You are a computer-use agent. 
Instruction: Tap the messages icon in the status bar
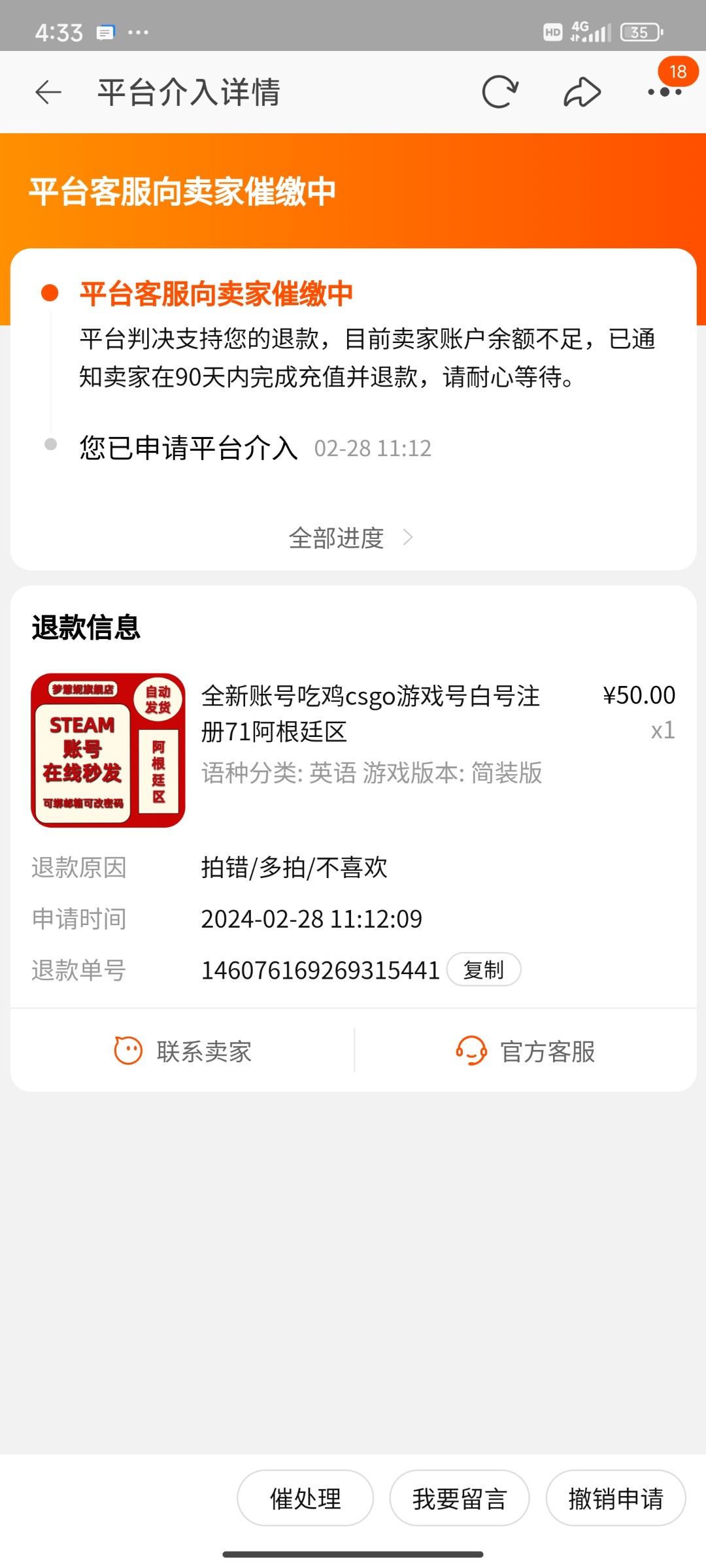(x=107, y=31)
